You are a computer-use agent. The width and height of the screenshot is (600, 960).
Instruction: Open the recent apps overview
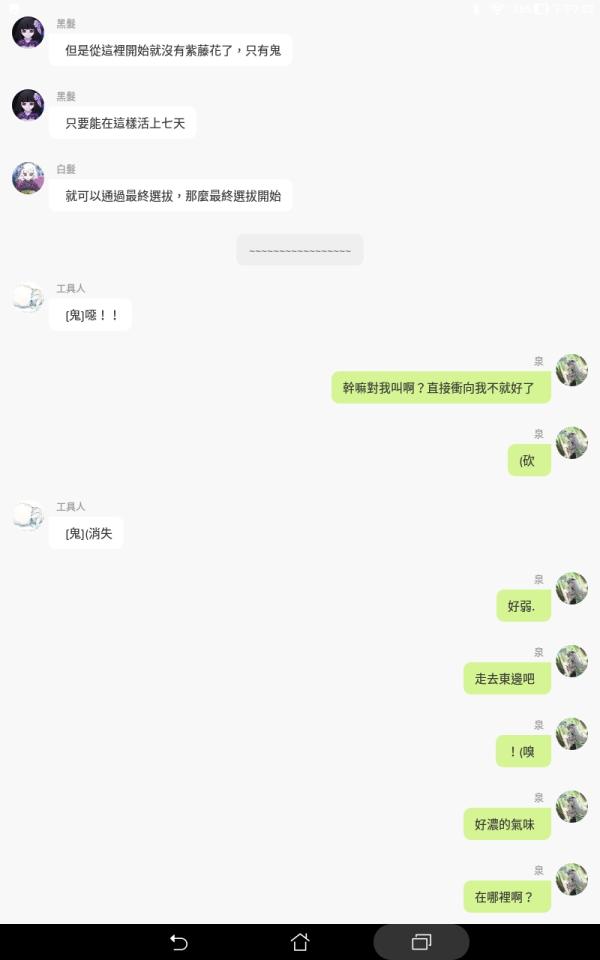point(421,942)
